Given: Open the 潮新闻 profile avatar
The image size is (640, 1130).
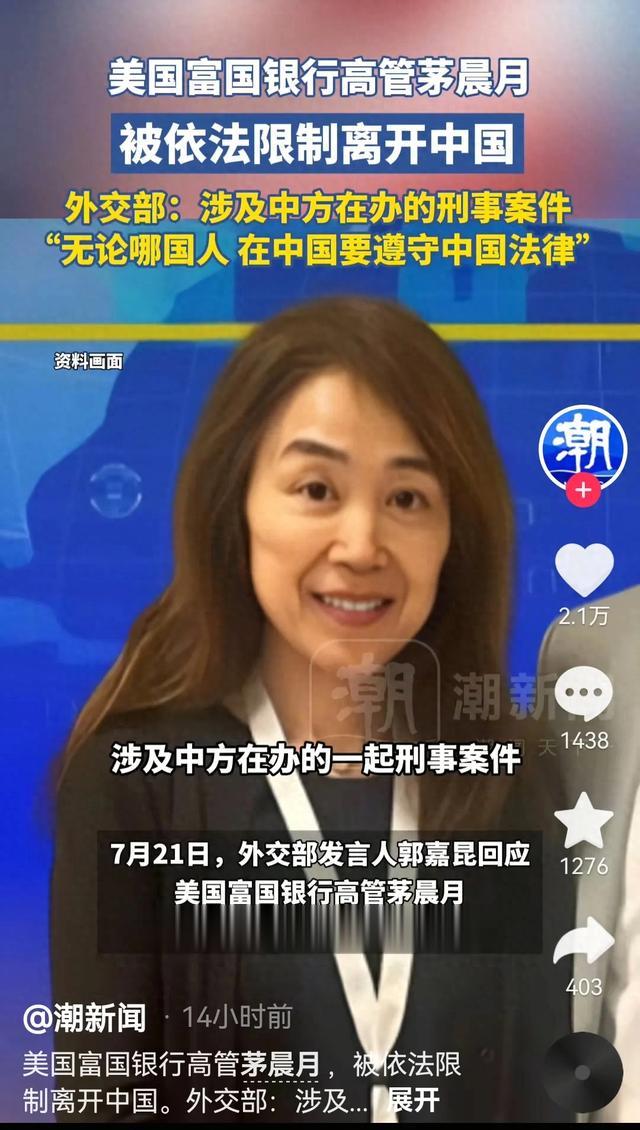Looking at the screenshot, I should 583,445.
